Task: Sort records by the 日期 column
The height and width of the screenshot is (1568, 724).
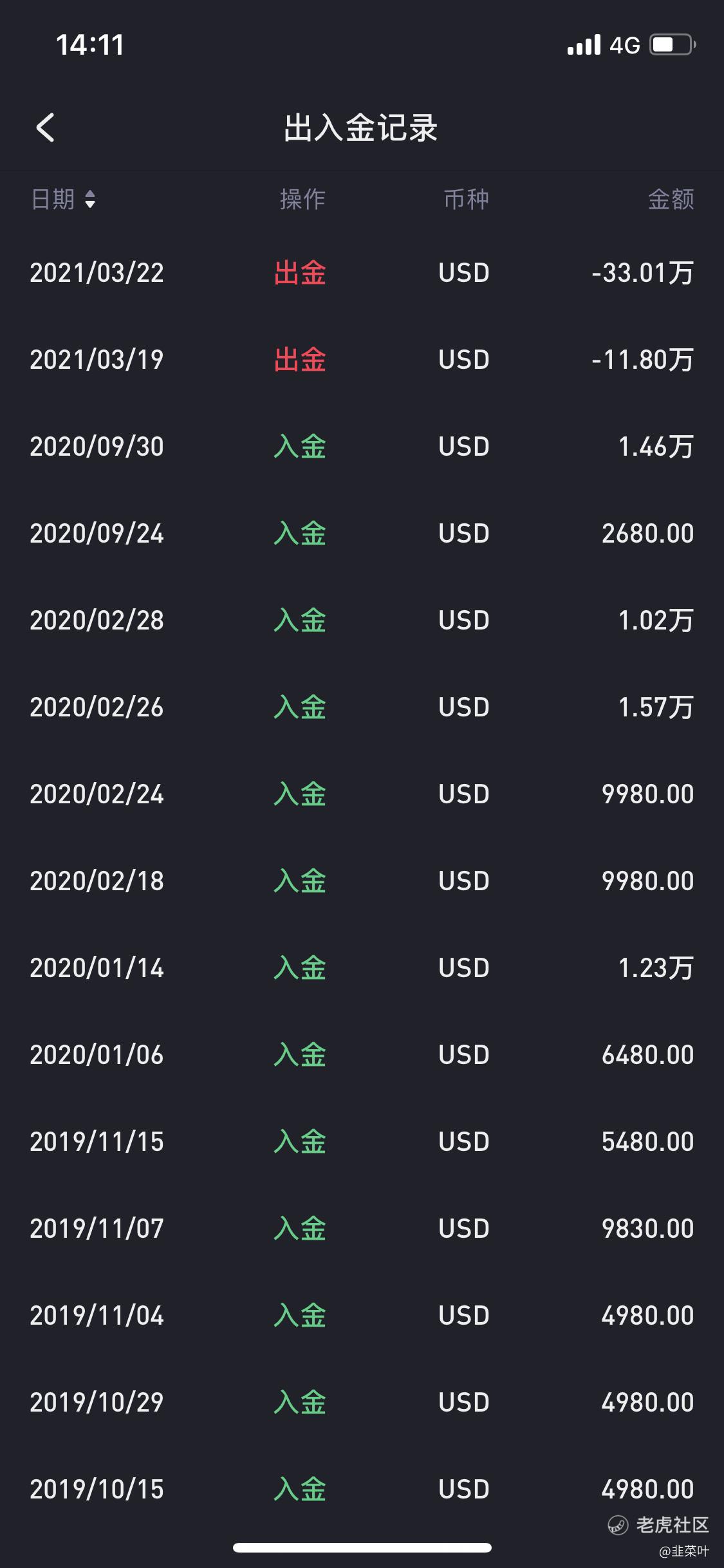Action: 64,200
